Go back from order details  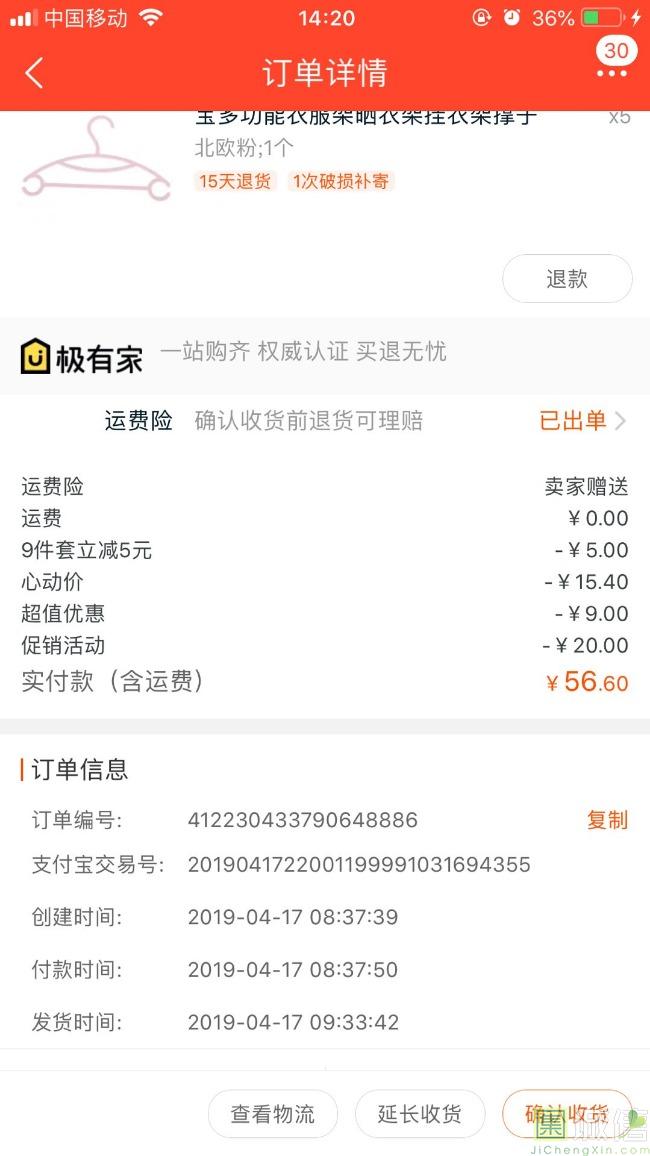click(34, 73)
